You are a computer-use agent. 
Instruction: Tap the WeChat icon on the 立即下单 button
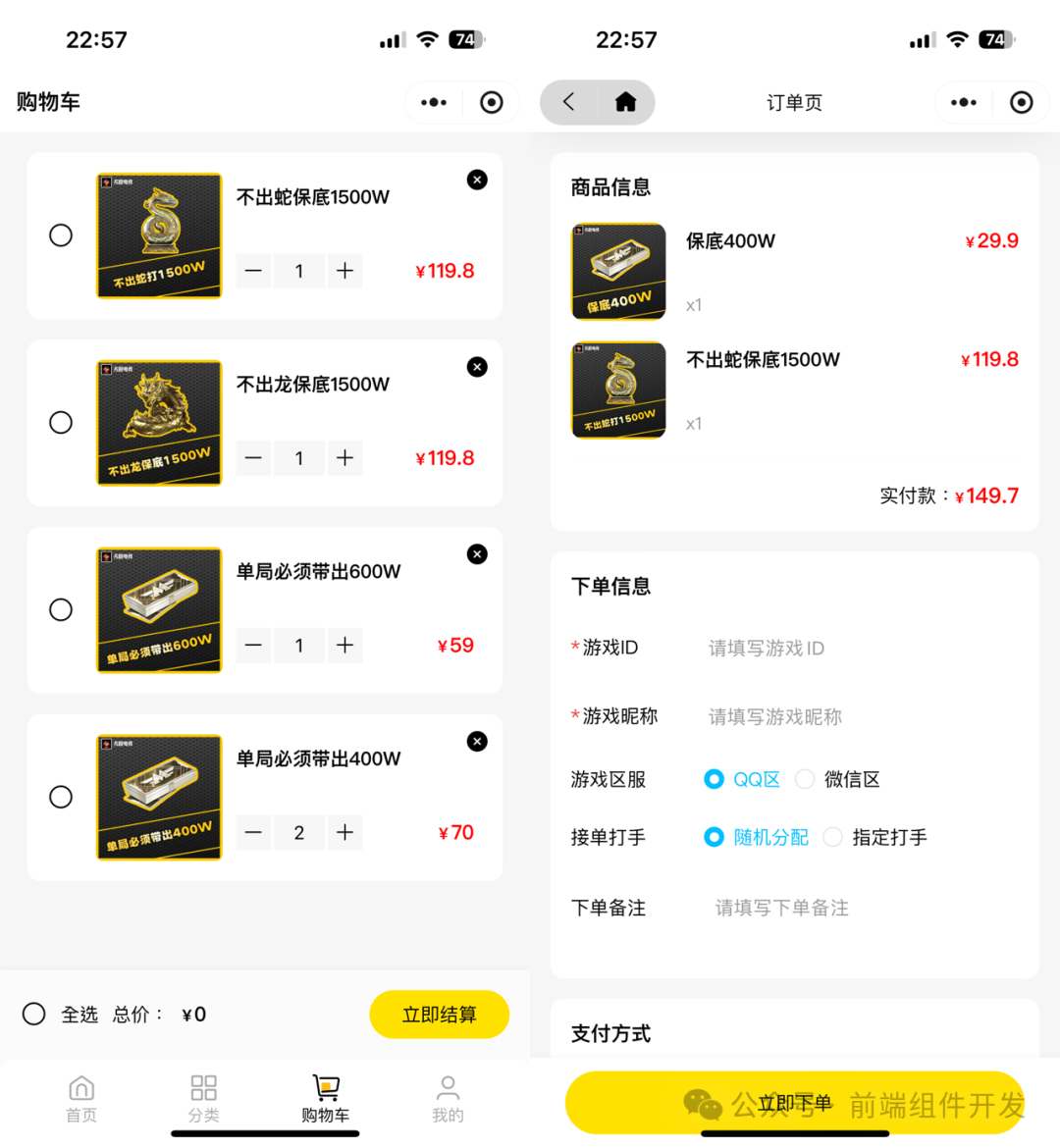point(705,1103)
